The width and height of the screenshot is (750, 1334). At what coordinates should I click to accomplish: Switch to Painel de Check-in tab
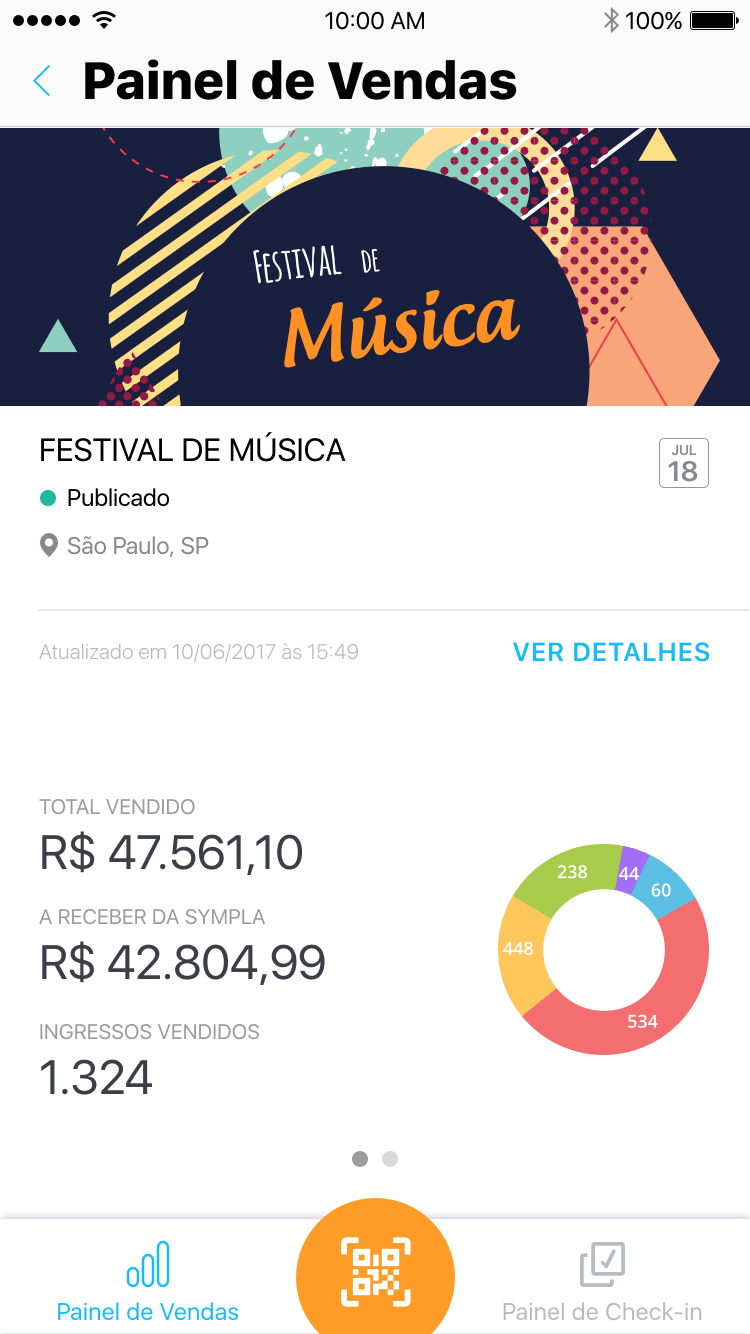point(602,1282)
